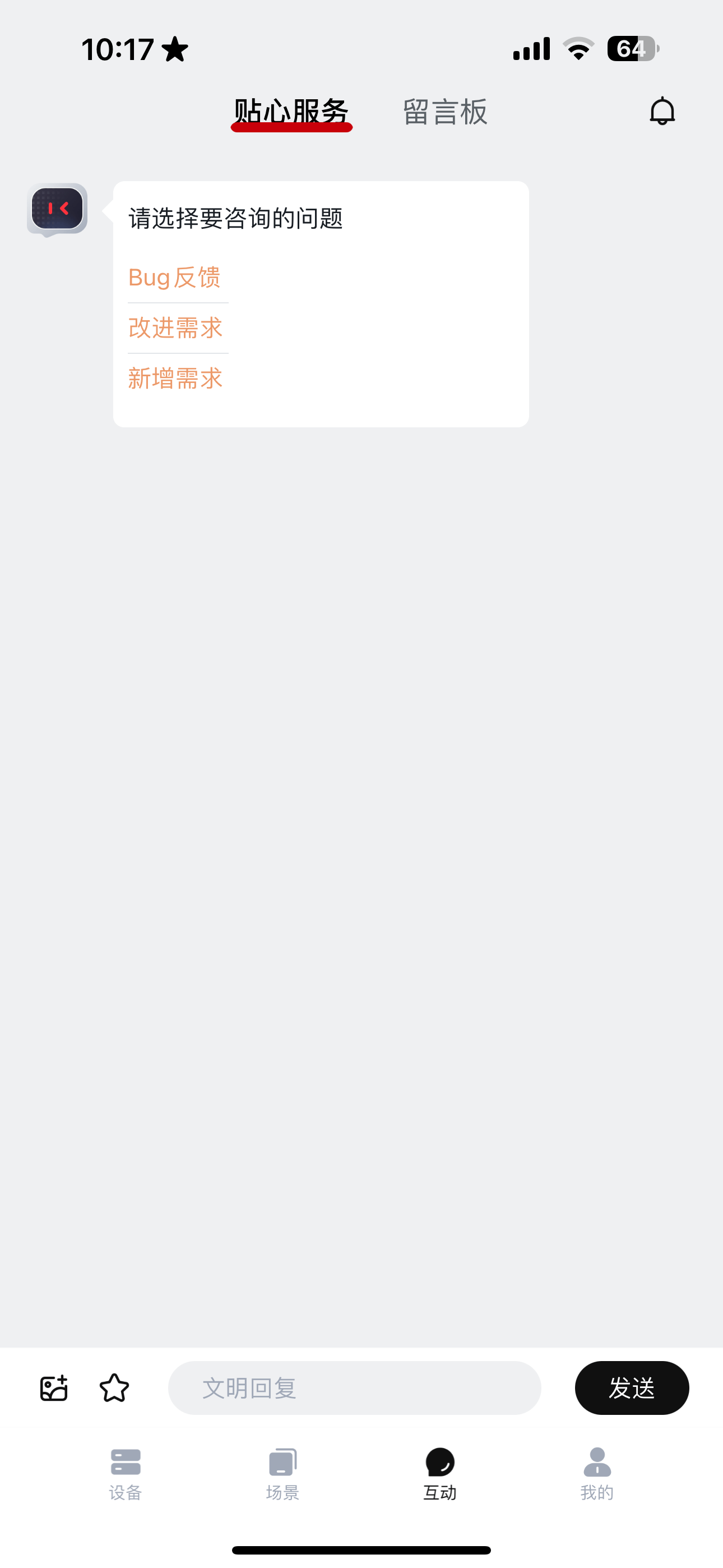The image size is (723, 1568).
Task: Select the 贴心服务 tab
Action: point(291,112)
